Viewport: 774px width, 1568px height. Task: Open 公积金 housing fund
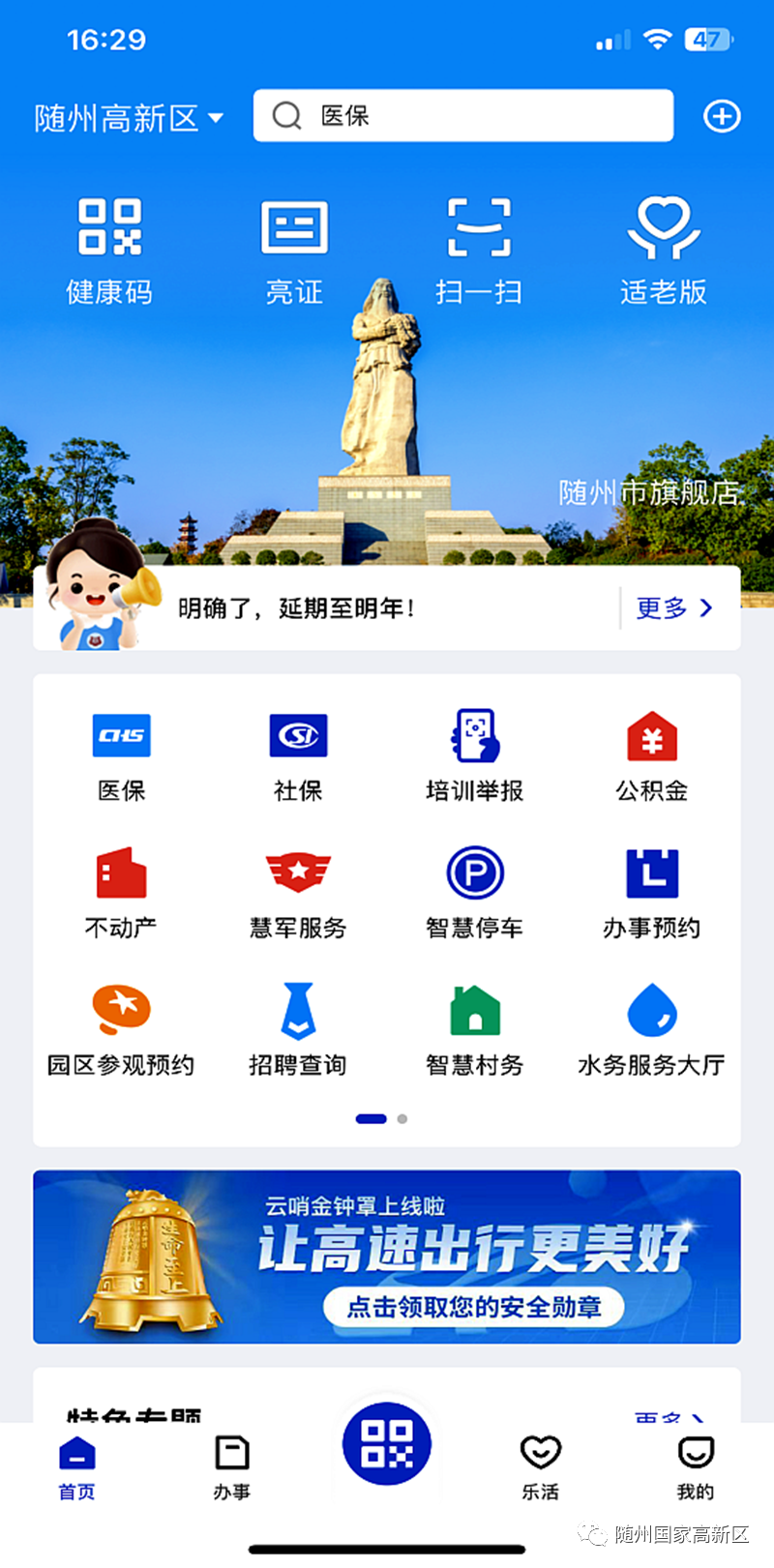pos(652,757)
